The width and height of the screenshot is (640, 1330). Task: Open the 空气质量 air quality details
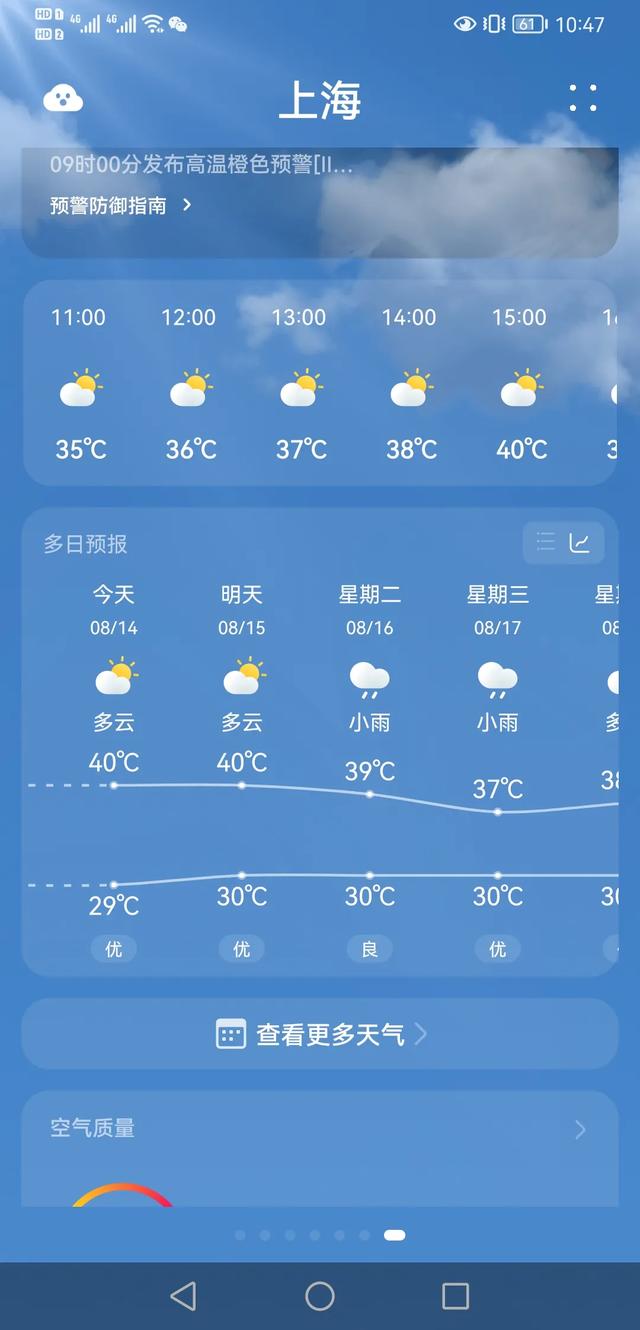click(x=320, y=1129)
